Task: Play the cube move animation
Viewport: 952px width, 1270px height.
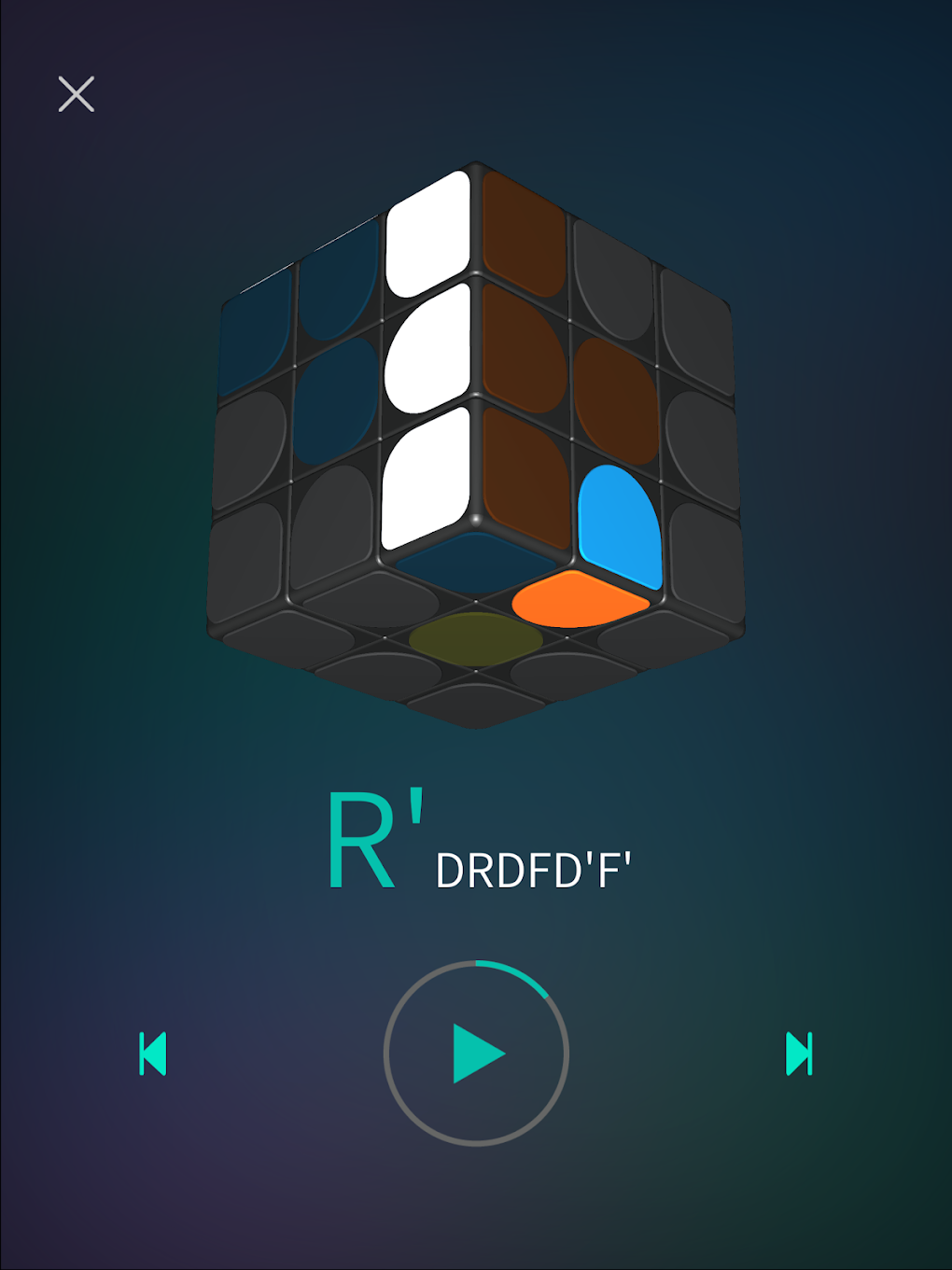Action: [476, 1054]
